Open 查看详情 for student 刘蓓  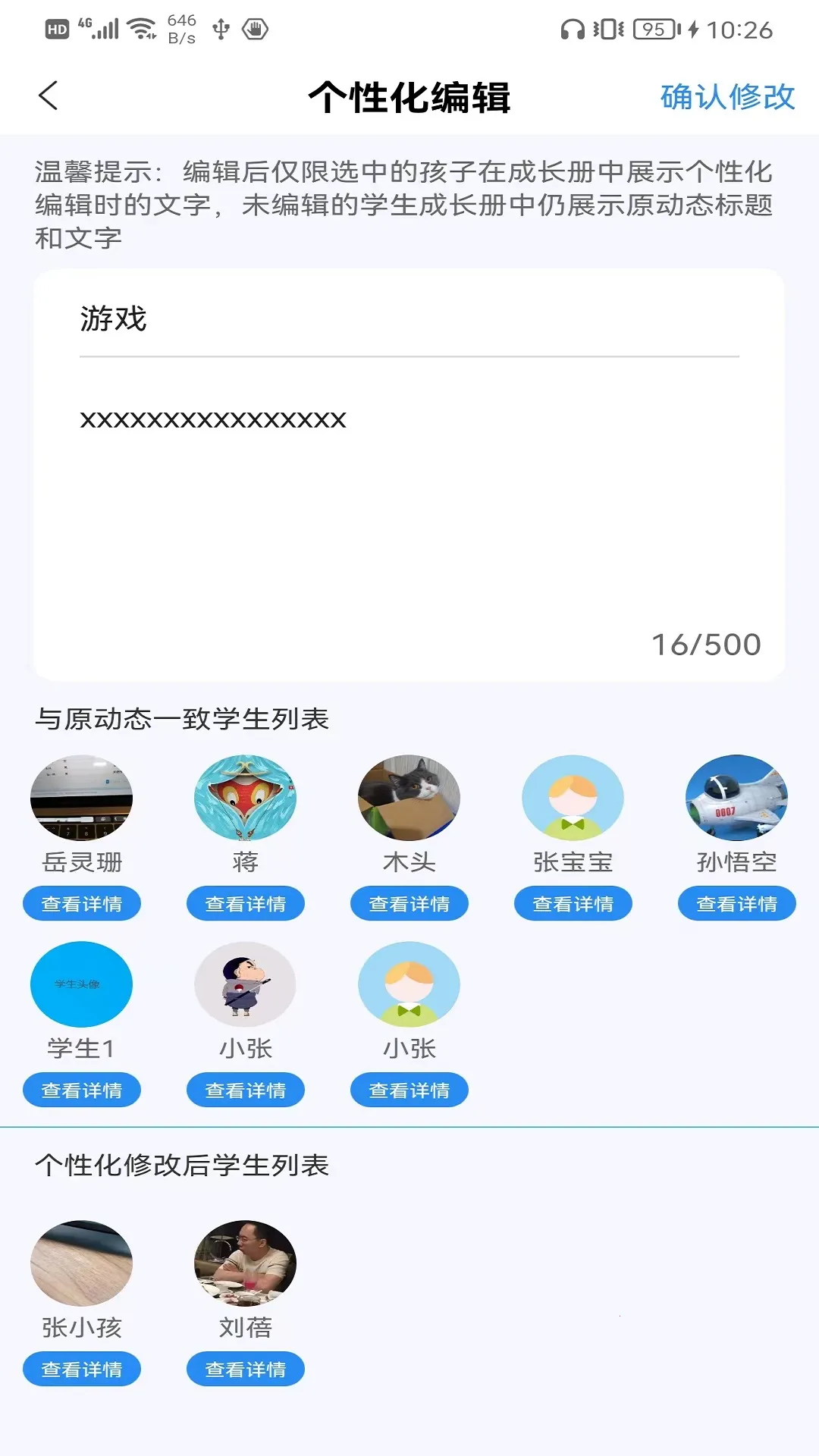[245, 1369]
